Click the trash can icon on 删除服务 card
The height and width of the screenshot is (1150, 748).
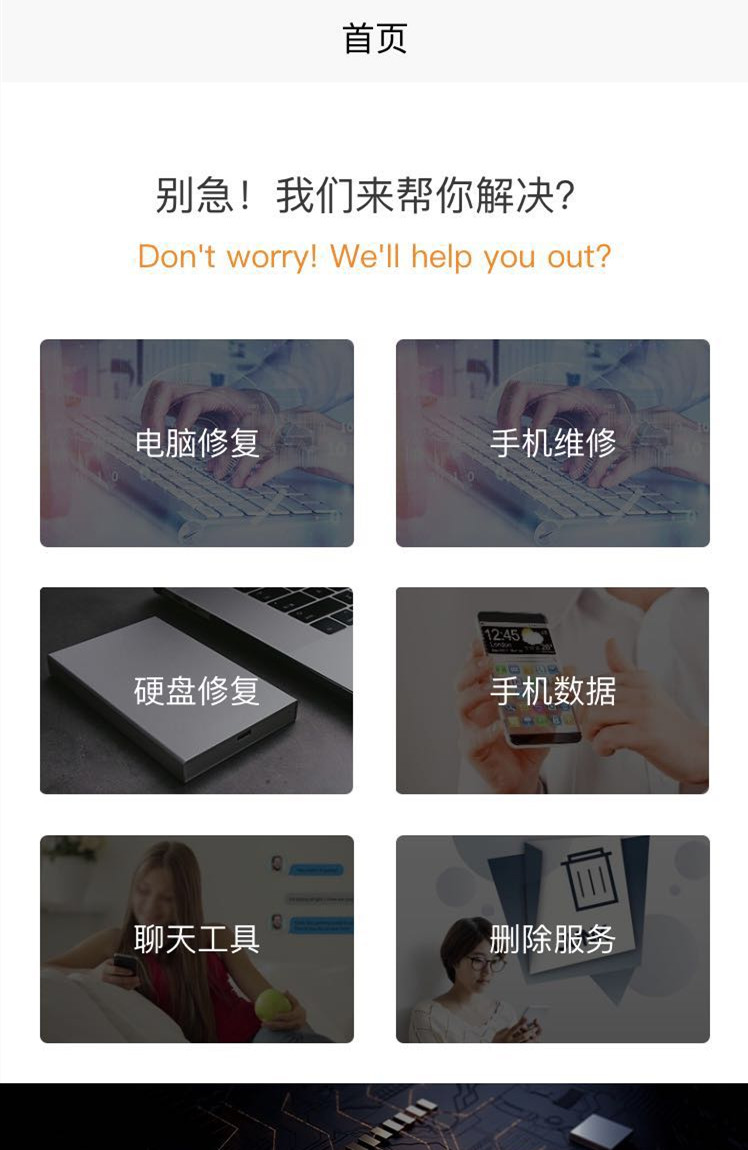point(588,880)
